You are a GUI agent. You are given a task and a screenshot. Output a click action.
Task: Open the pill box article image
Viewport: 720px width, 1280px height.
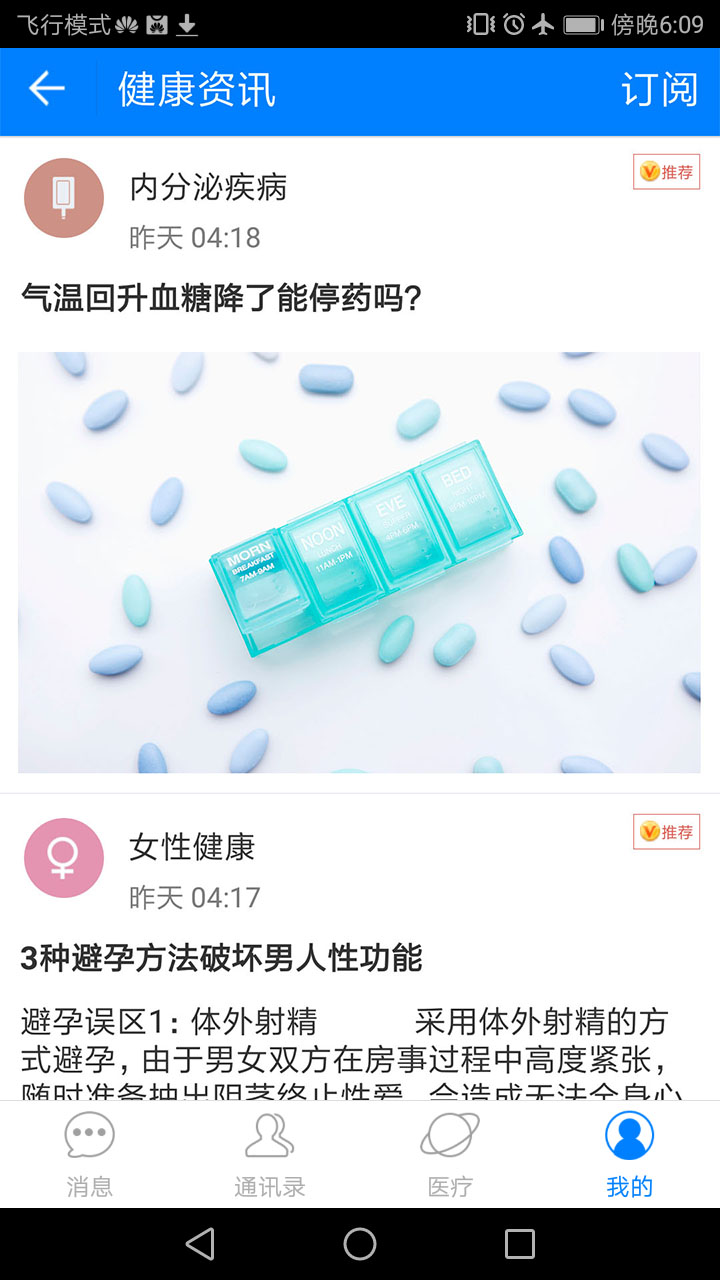click(x=359, y=562)
